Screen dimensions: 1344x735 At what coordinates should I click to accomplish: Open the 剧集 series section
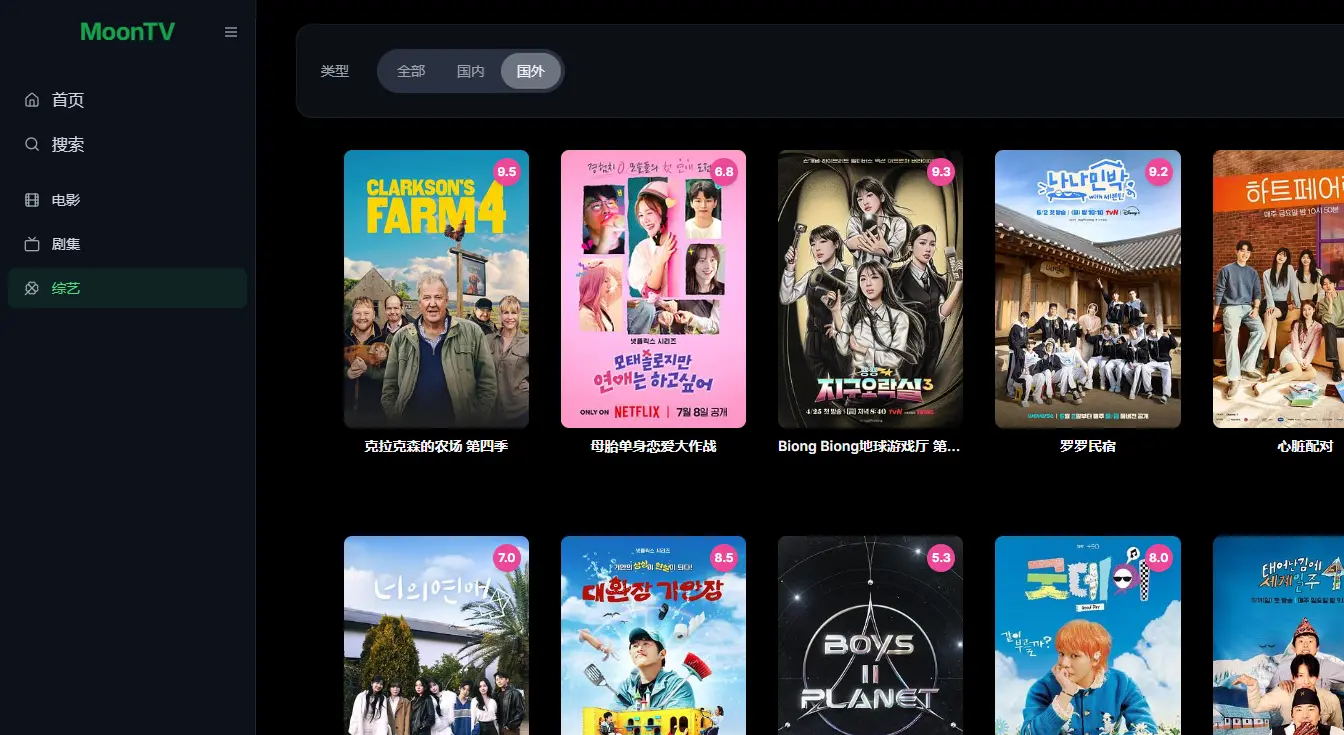pos(65,244)
